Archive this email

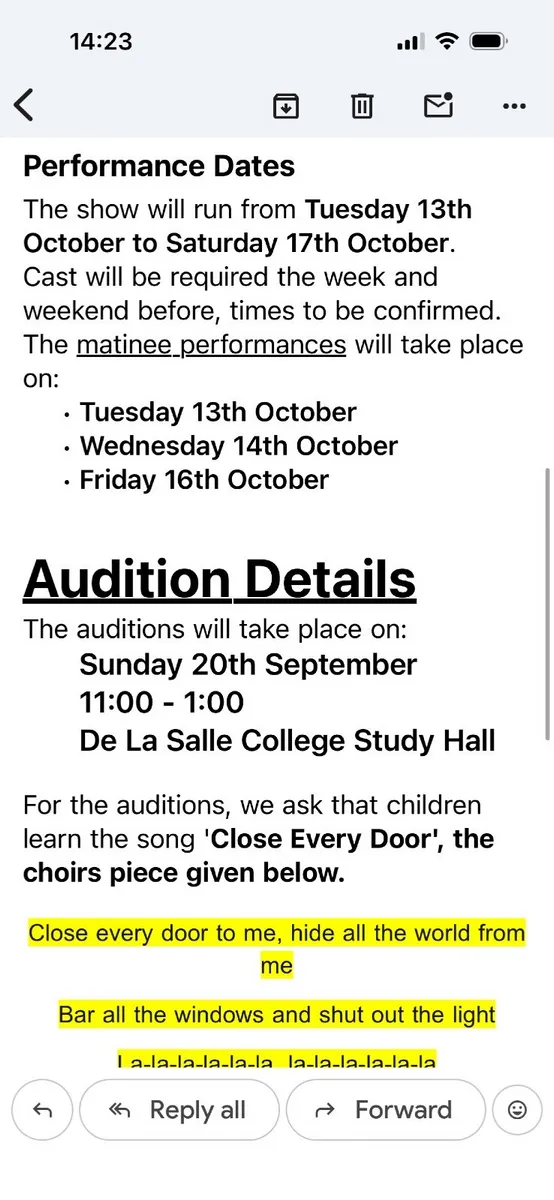click(x=286, y=105)
